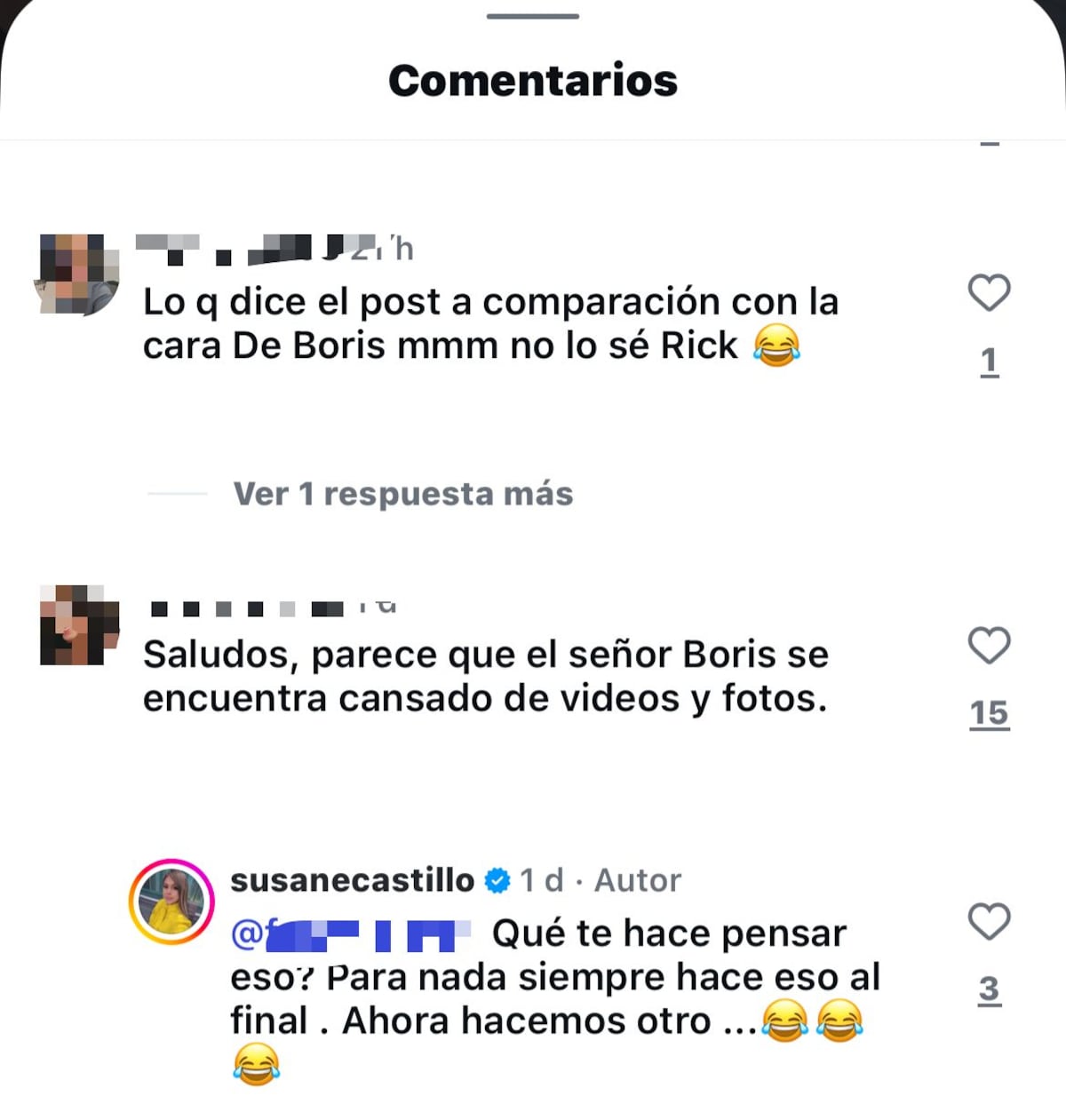The width and height of the screenshot is (1066, 1120).
Task: Tap the '21 h' timestamp on first comment
Action: pos(380,250)
